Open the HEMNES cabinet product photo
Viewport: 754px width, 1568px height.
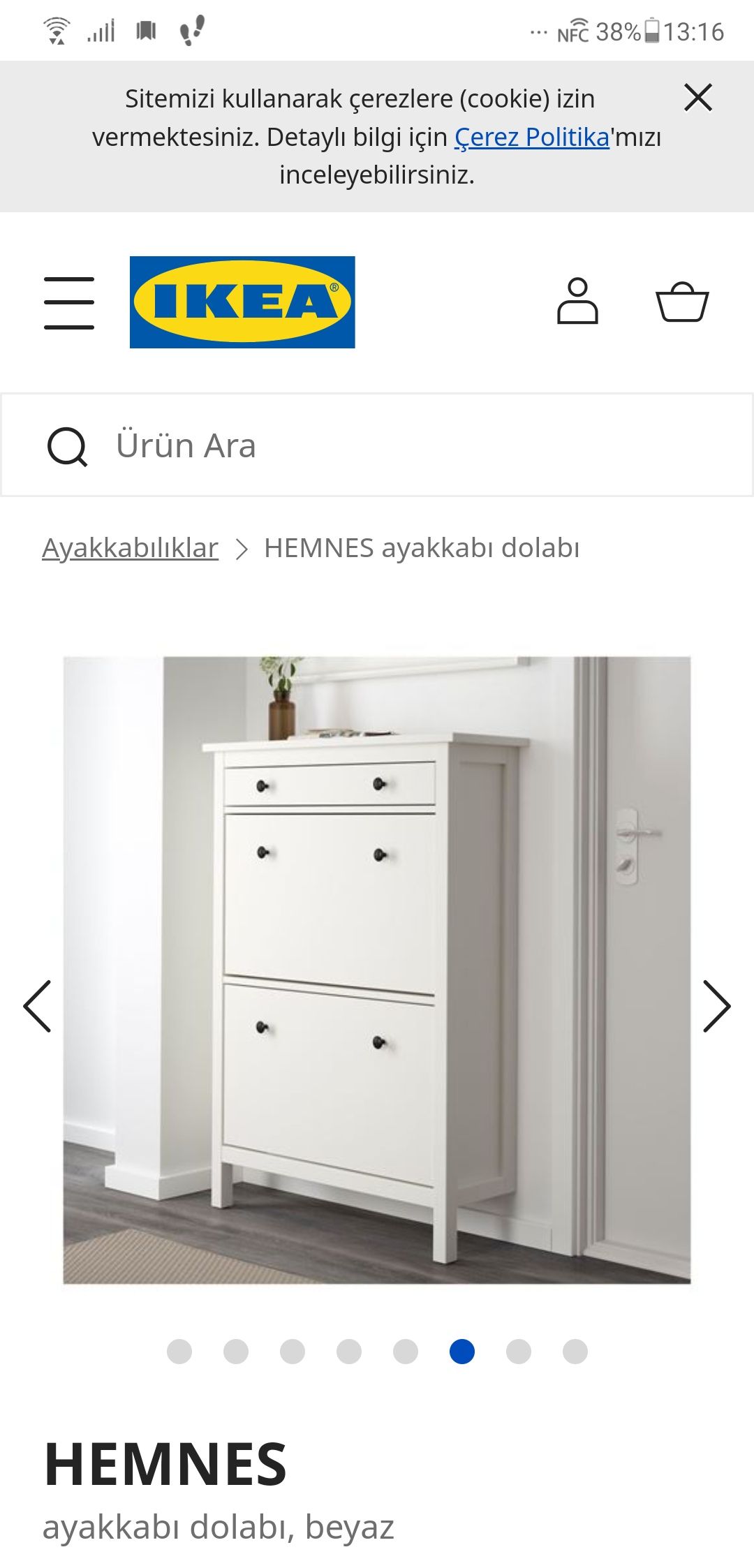(x=377, y=970)
